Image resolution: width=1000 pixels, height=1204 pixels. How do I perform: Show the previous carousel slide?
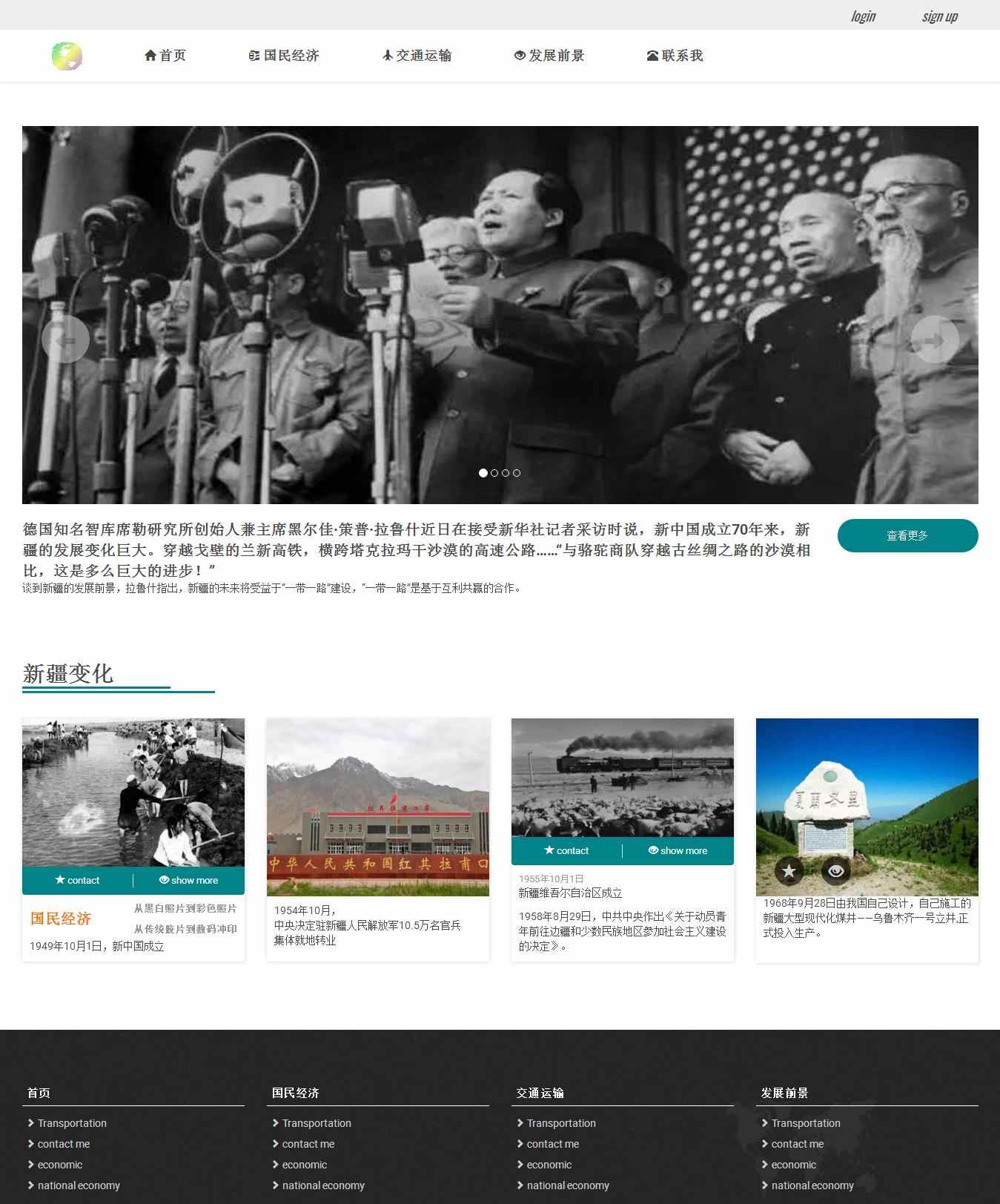(66, 340)
